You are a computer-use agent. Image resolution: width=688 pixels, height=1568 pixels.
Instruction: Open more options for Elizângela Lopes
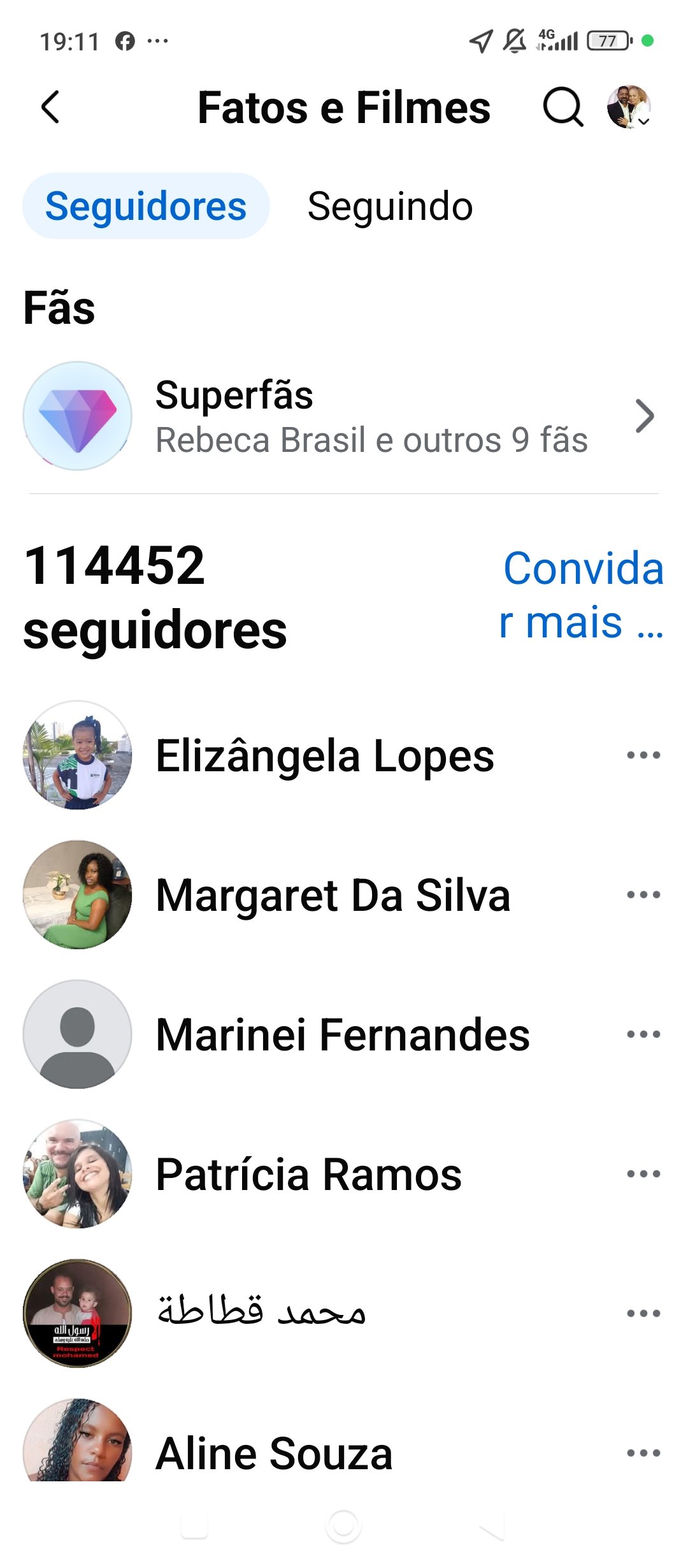(x=643, y=755)
